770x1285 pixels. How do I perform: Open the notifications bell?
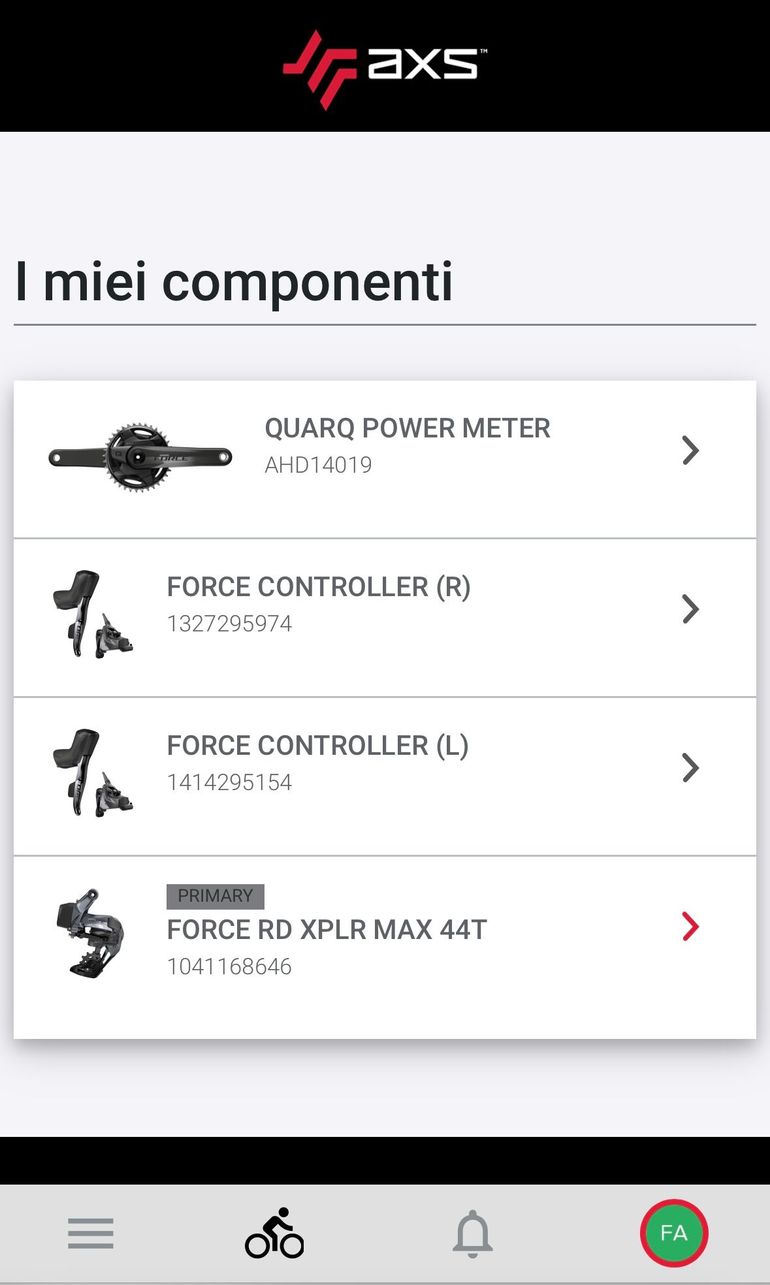[473, 1233]
